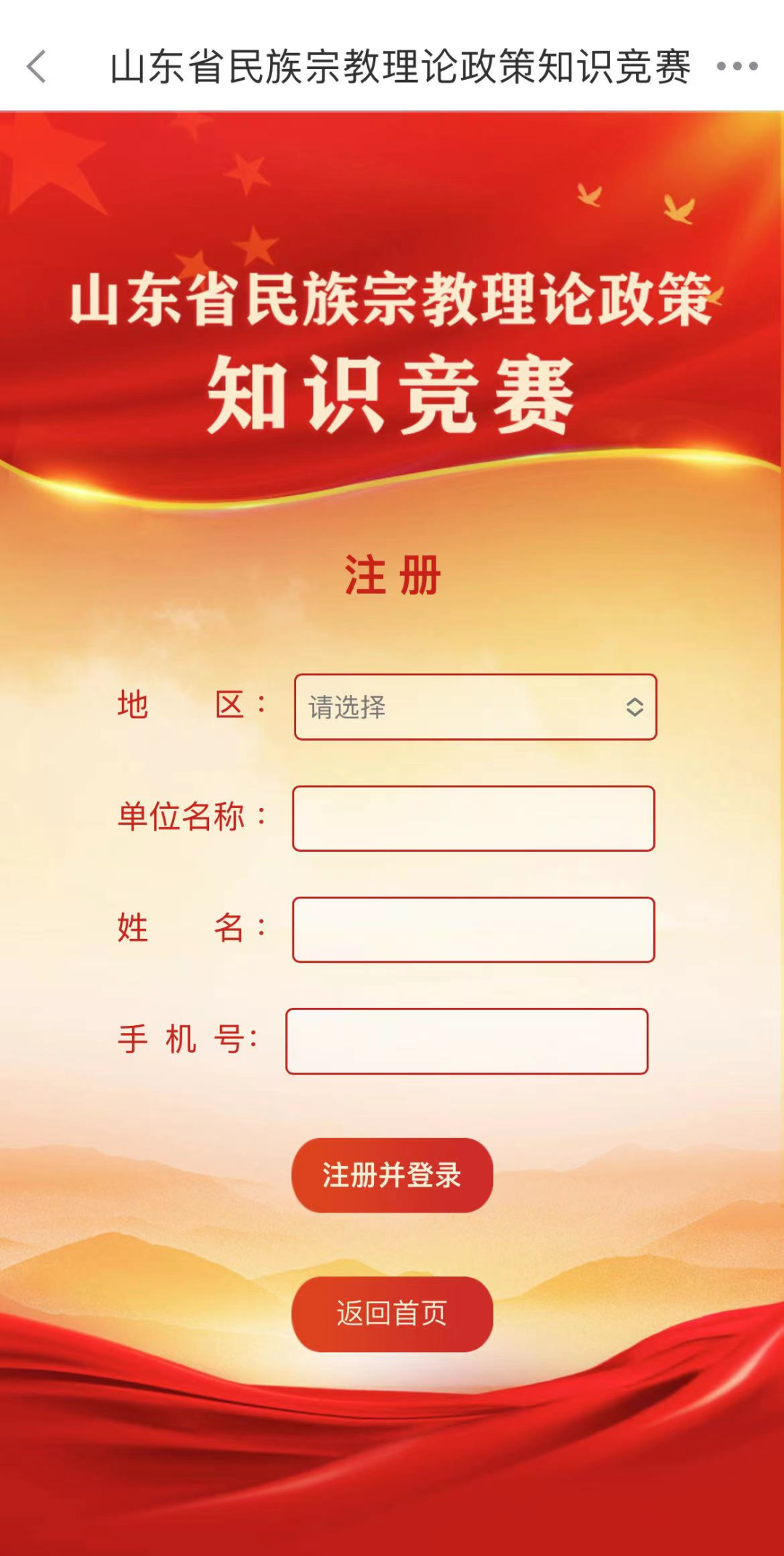
Task: Return home via 返回首页 button
Action: (x=392, y=1313)
